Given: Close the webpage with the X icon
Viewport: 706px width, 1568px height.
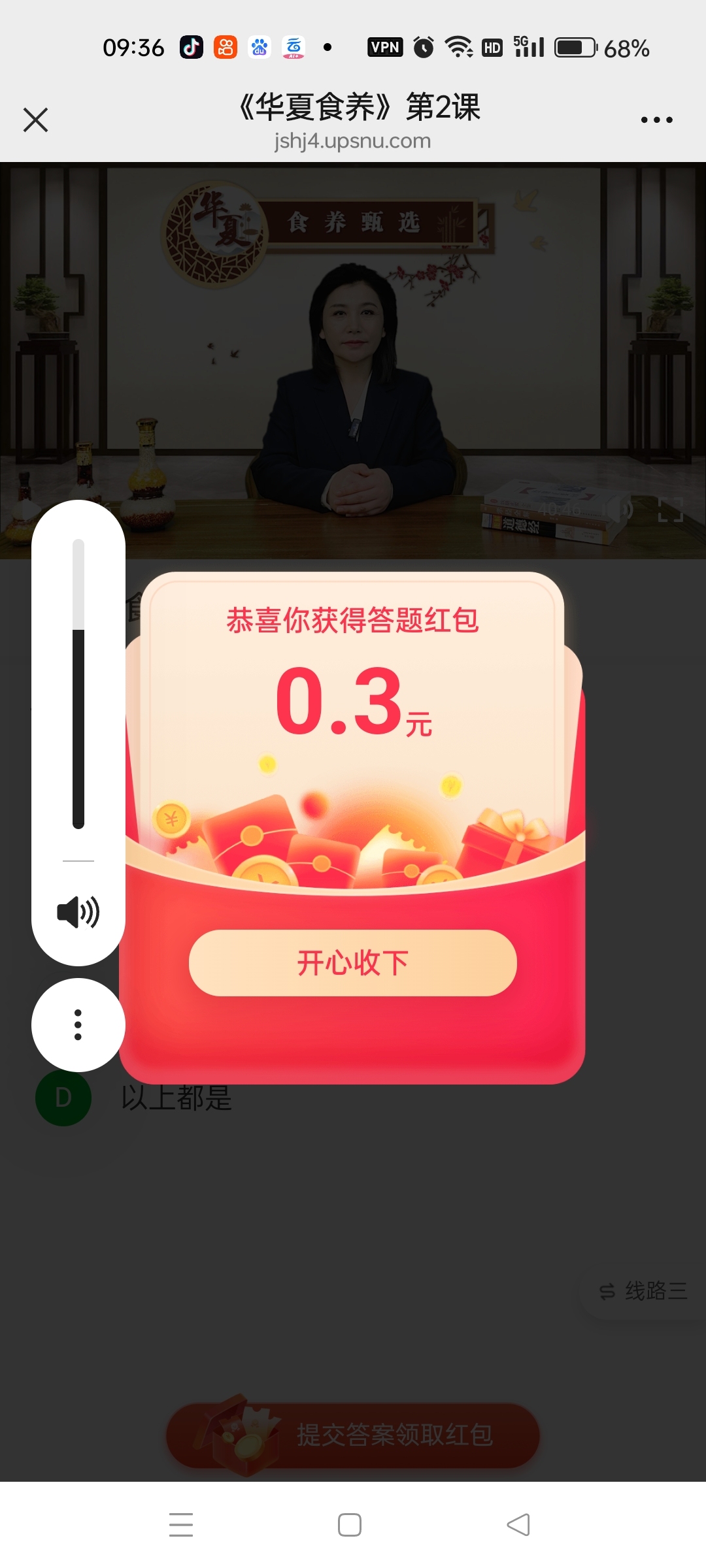Looking at the screenshot, I should 35,120.
